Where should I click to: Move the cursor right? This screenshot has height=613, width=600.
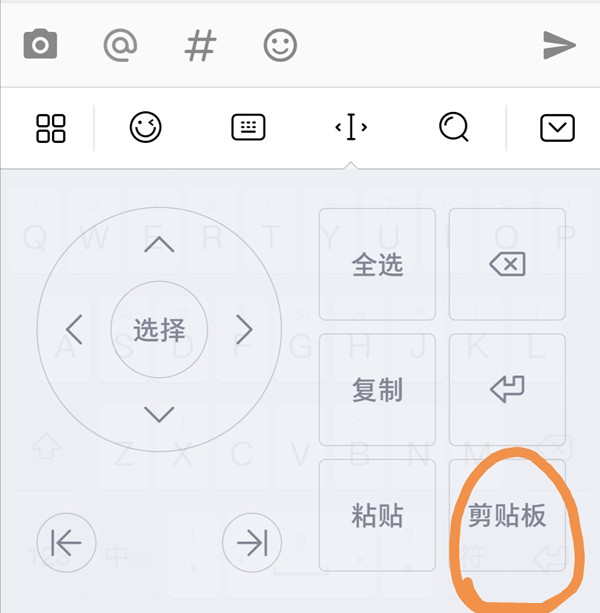click(244, 328)
